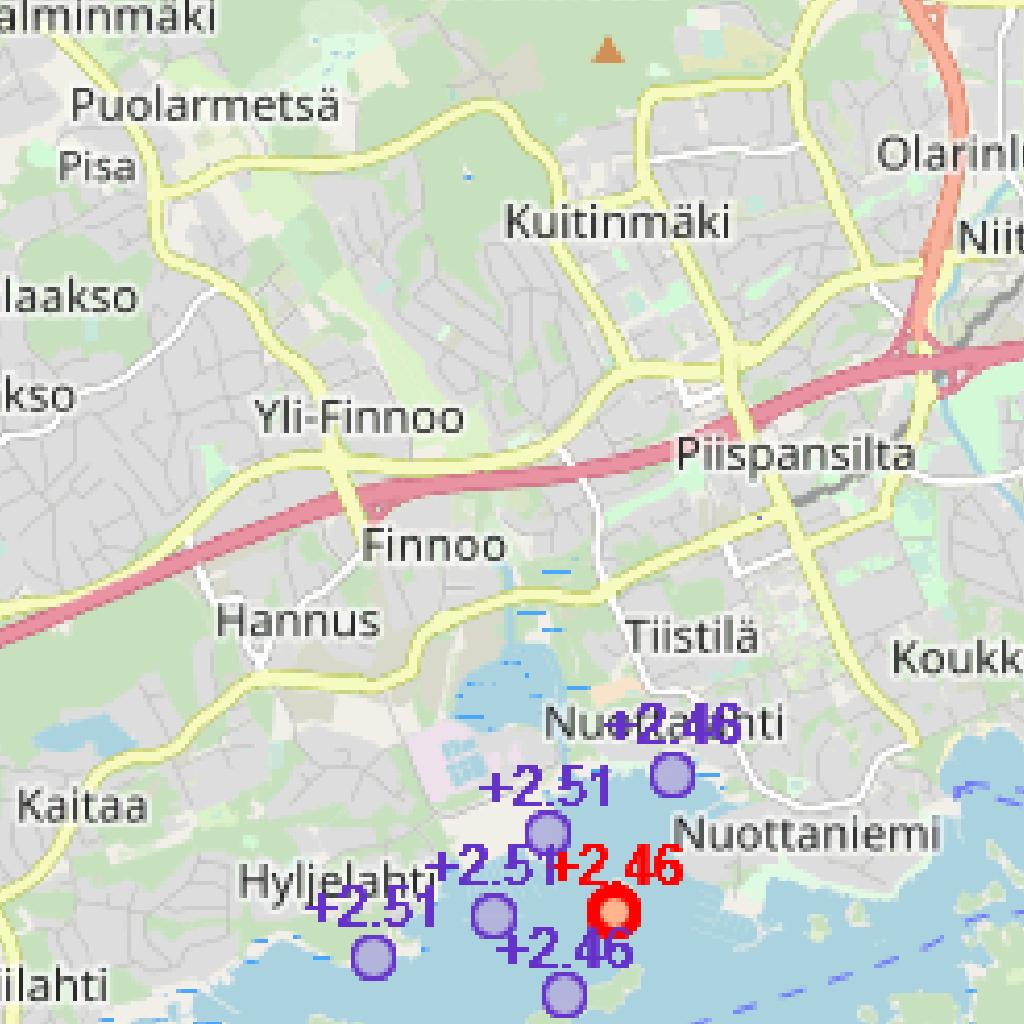Tap the purple +2.46 marker by Nuottalahti
This screenshot has width=1024, height=1024.
[672, 773]
